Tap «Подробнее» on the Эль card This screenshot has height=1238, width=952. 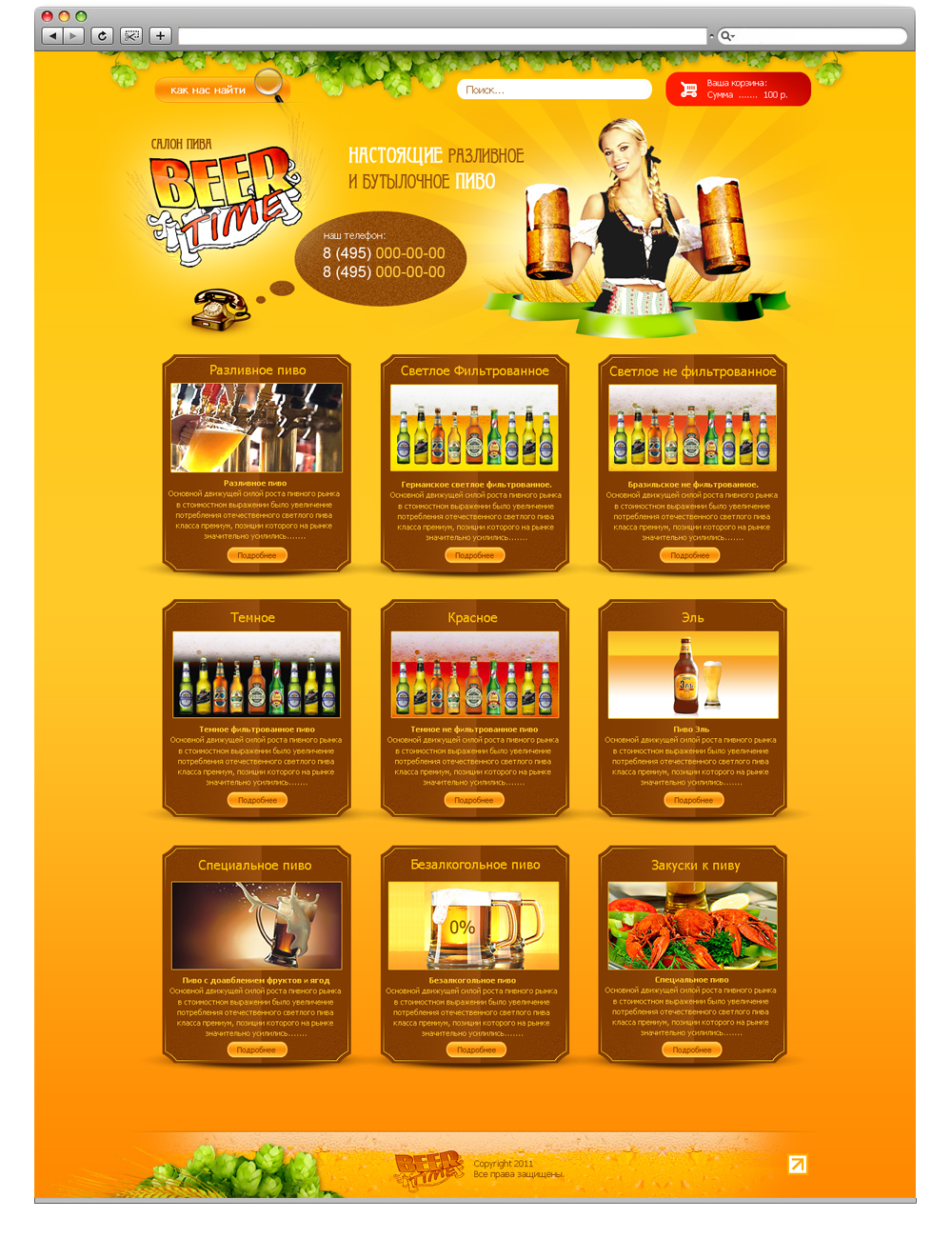pyautogui.click(x=693, y=800)
